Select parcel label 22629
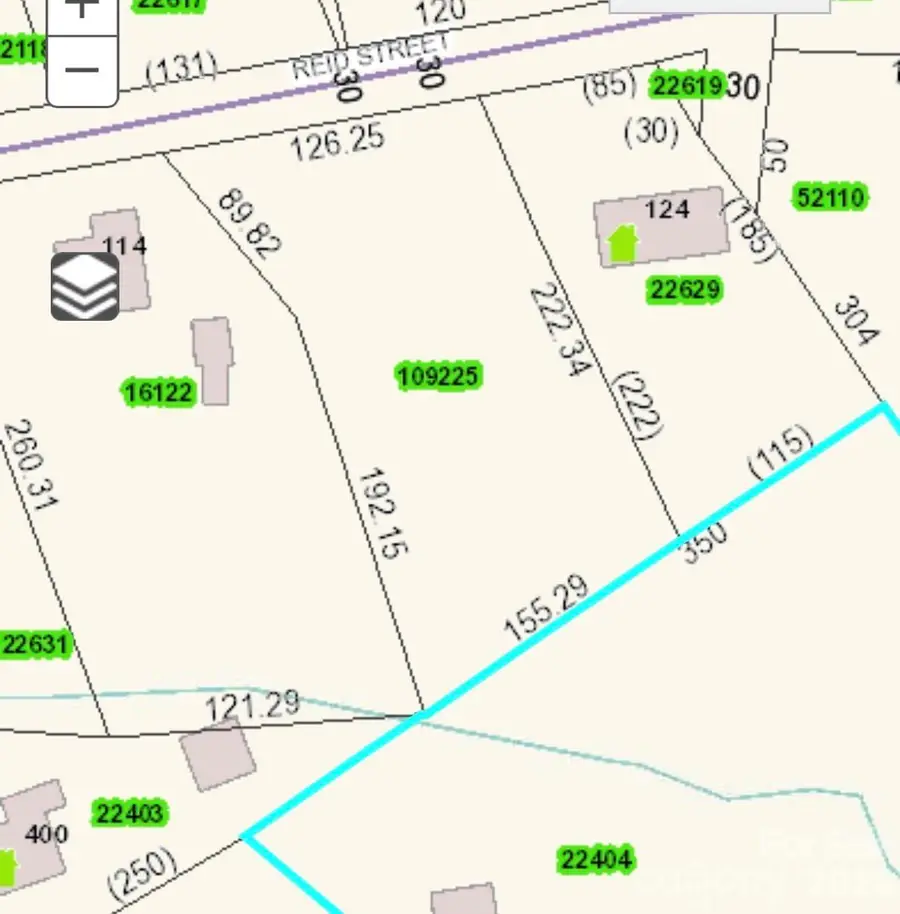Viewport: 900px width, 914px height. (685, 290)
